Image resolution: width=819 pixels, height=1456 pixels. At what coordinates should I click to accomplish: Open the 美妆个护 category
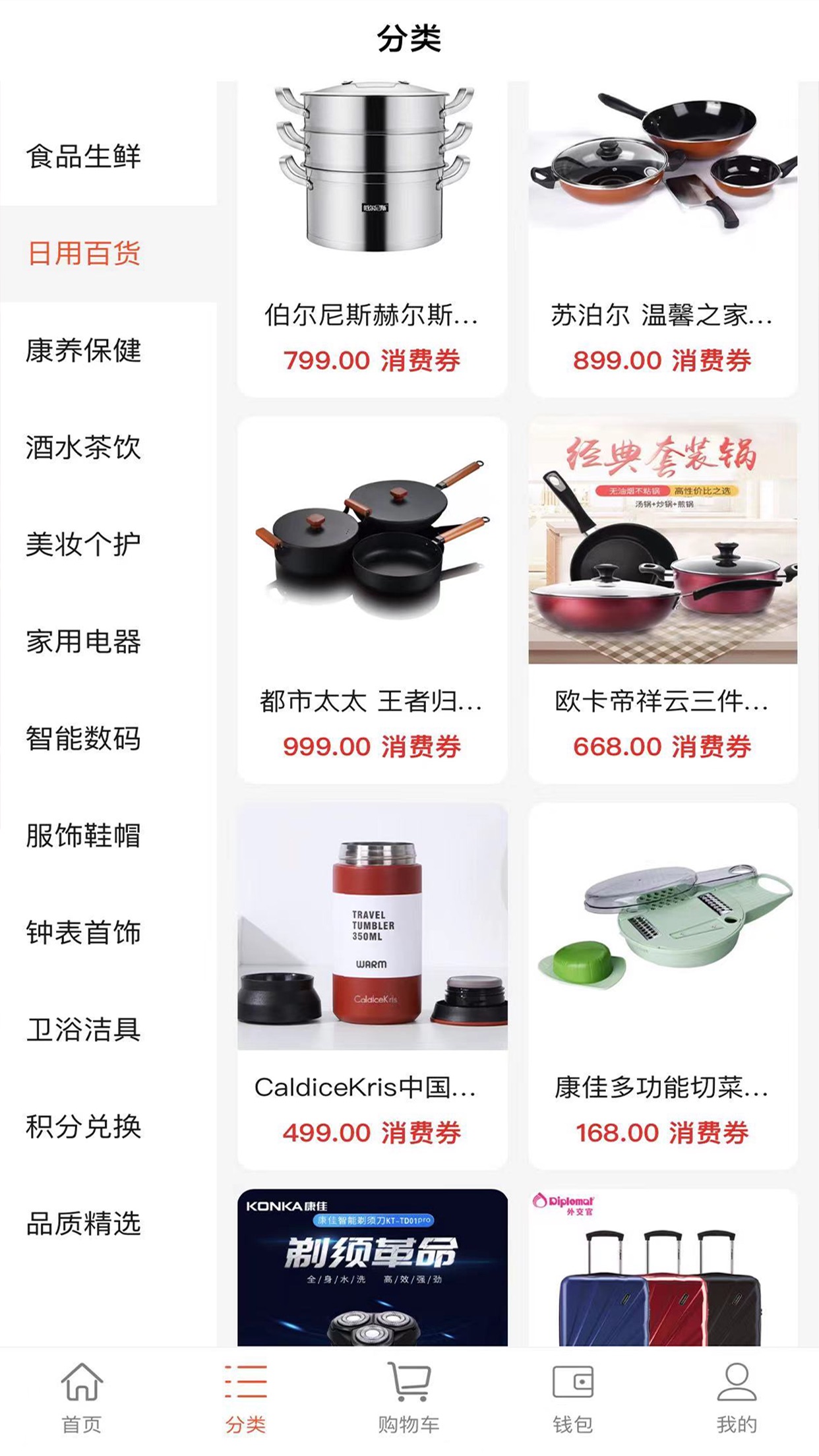click(x=86, y=544)
